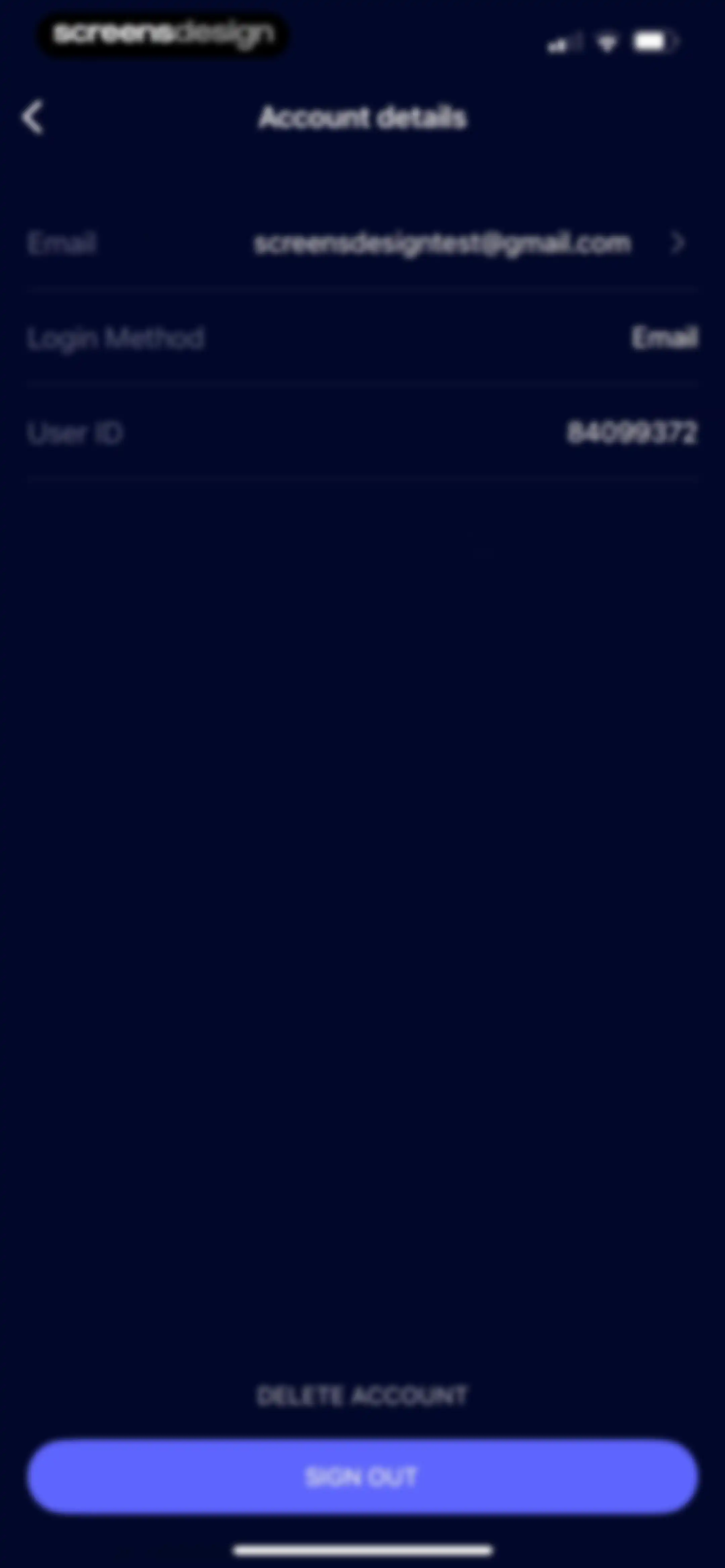Sign out of the account
The image size is (725, 1568).
(362, 1477)
